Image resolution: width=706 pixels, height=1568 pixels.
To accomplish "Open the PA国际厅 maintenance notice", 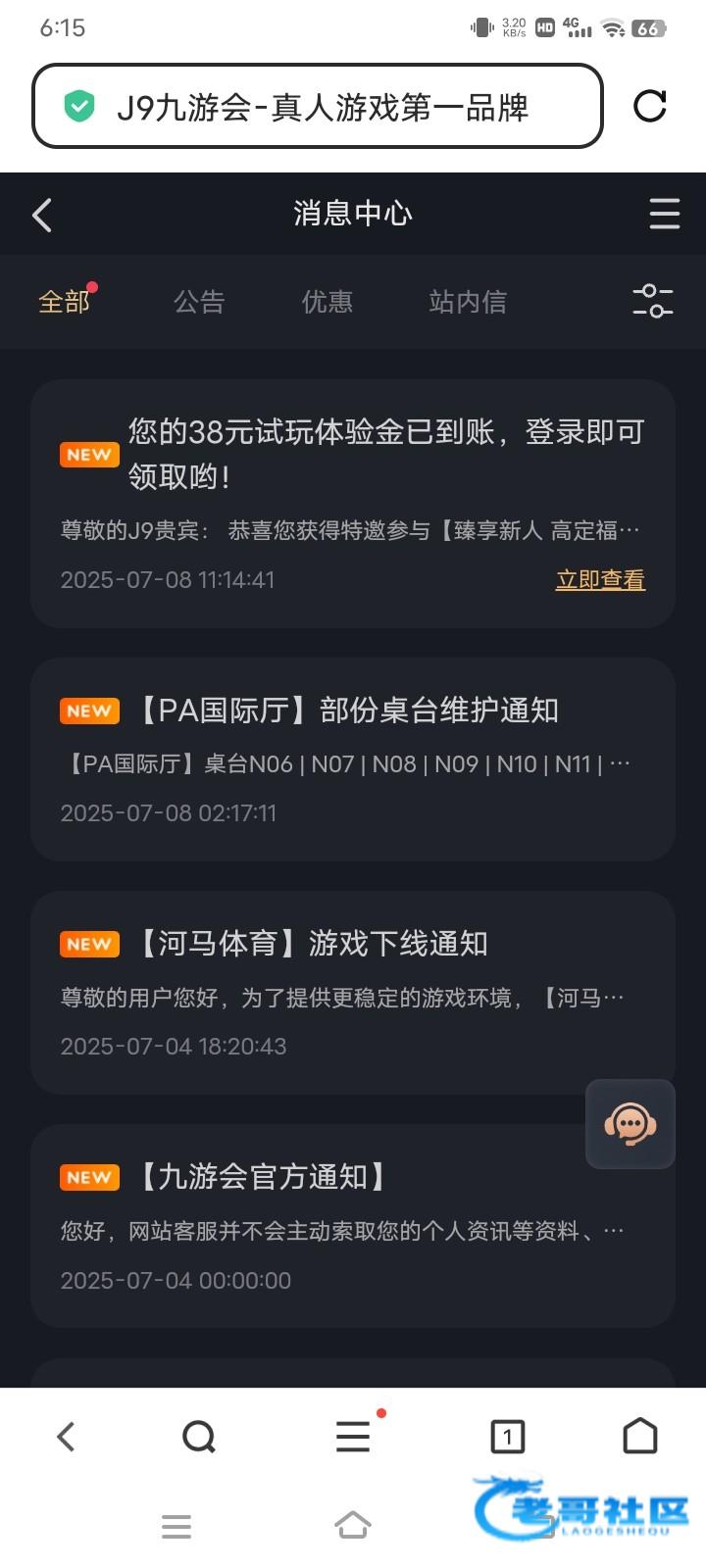I will point(348,710).
